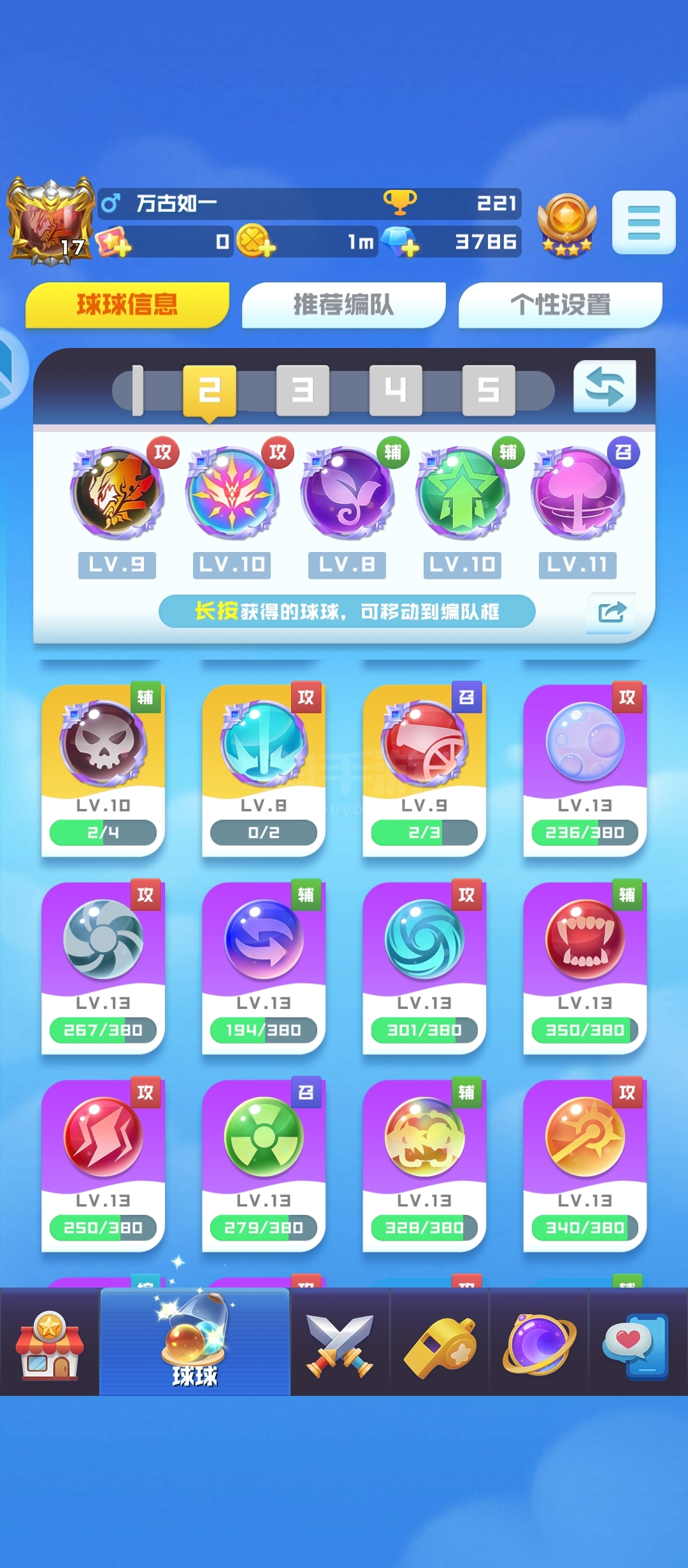Open the red cannon ball card LV.9

424,771
